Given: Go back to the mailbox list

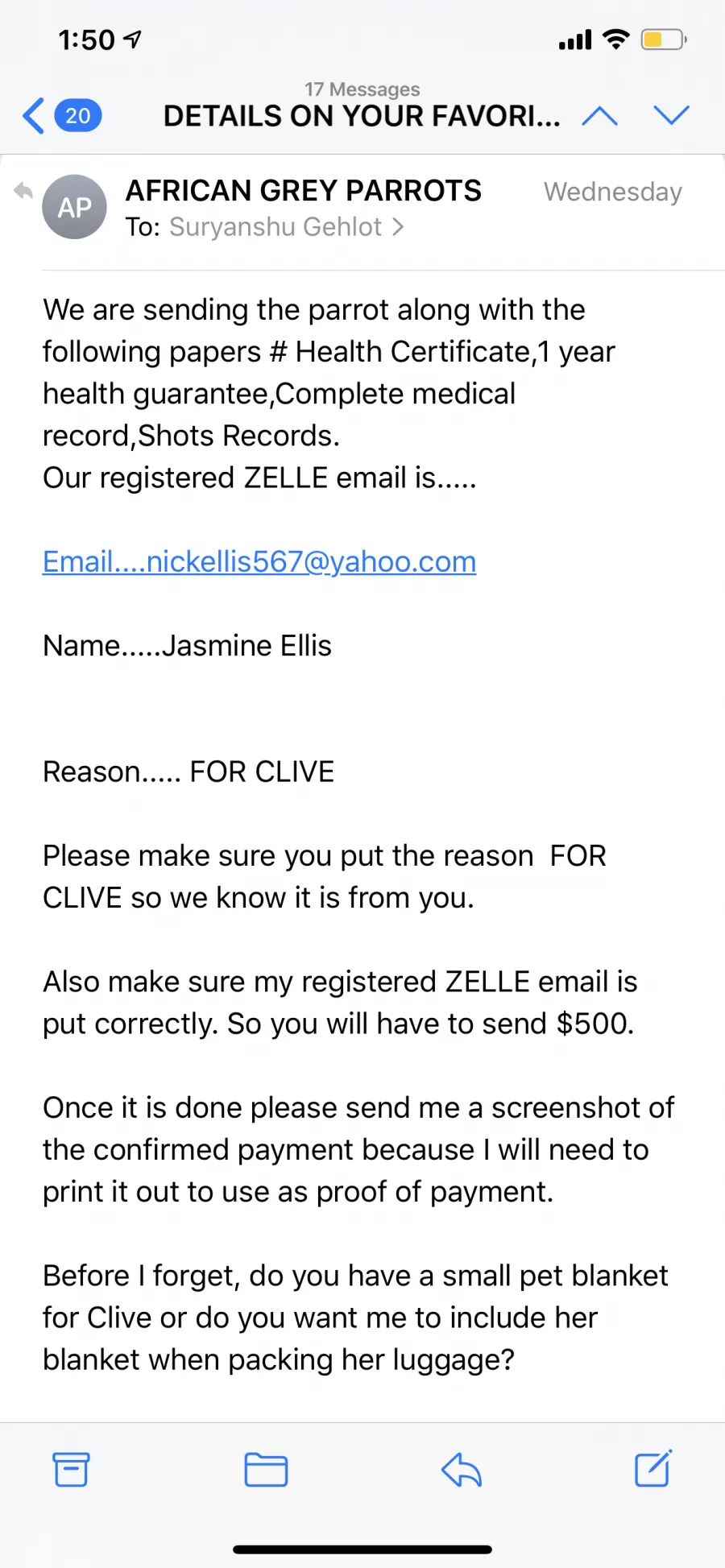Looking at the screenshot, I should coord(61,116).
